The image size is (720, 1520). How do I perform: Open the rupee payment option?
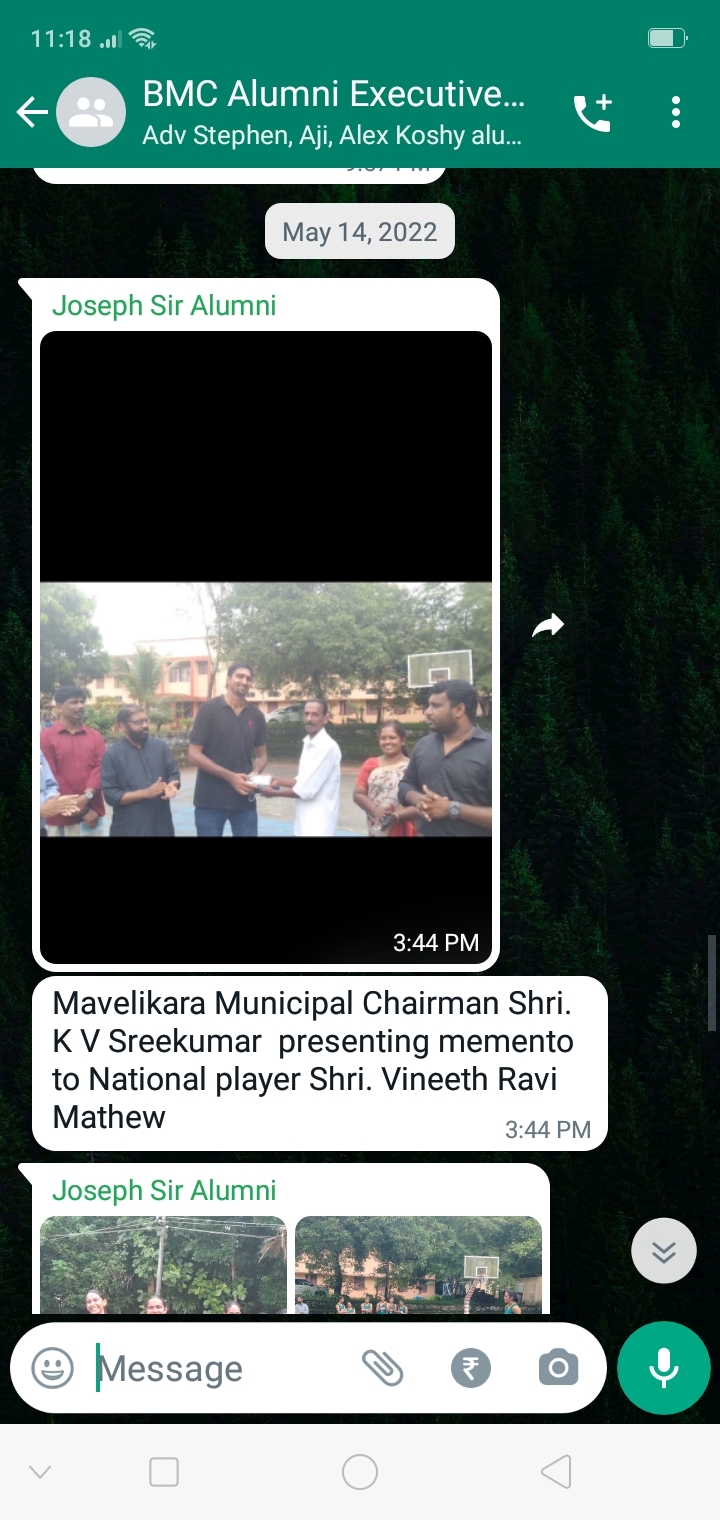[471, 1368]
